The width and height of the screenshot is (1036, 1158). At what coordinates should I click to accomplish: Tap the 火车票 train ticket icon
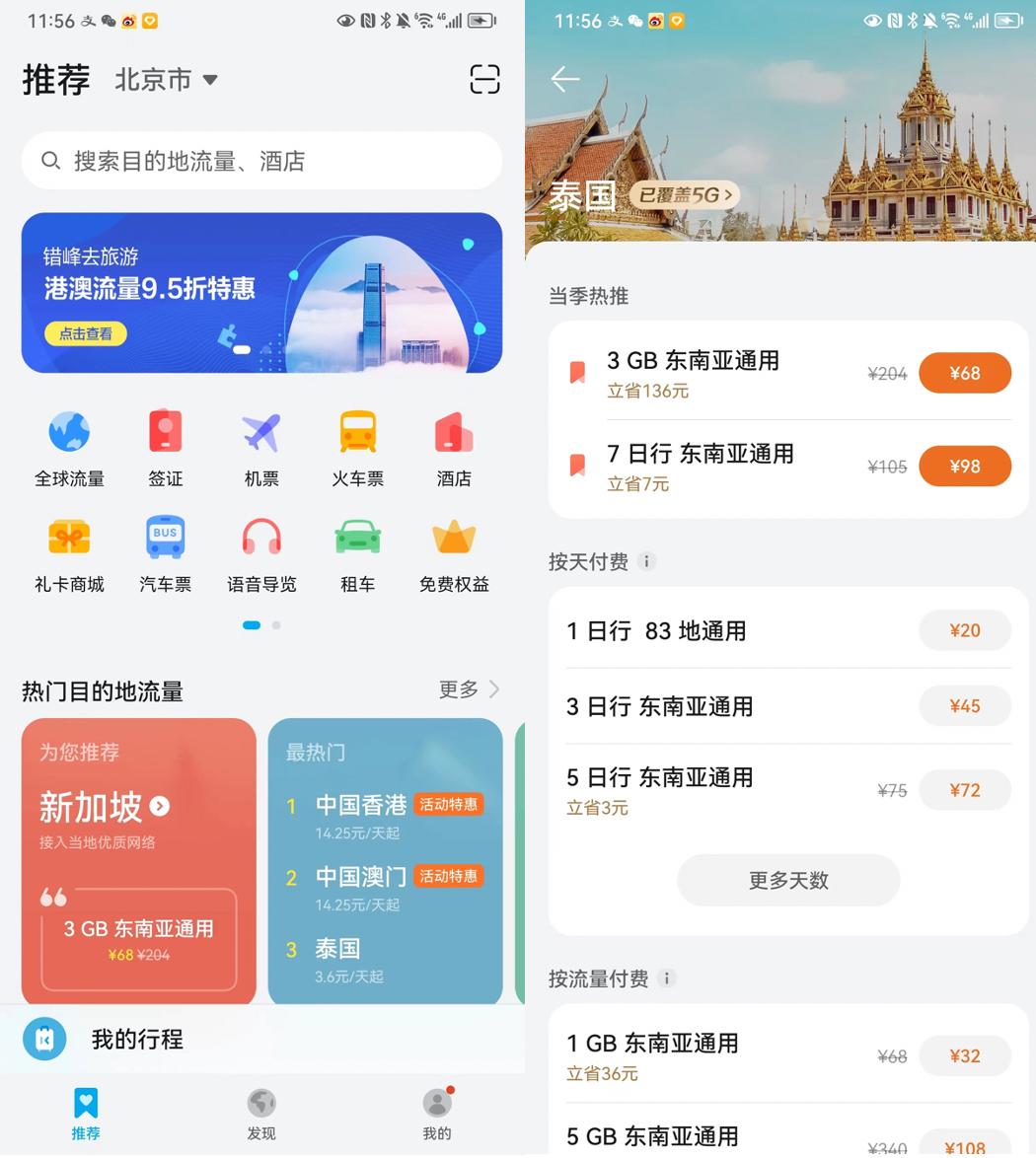(x=357, y=448)
